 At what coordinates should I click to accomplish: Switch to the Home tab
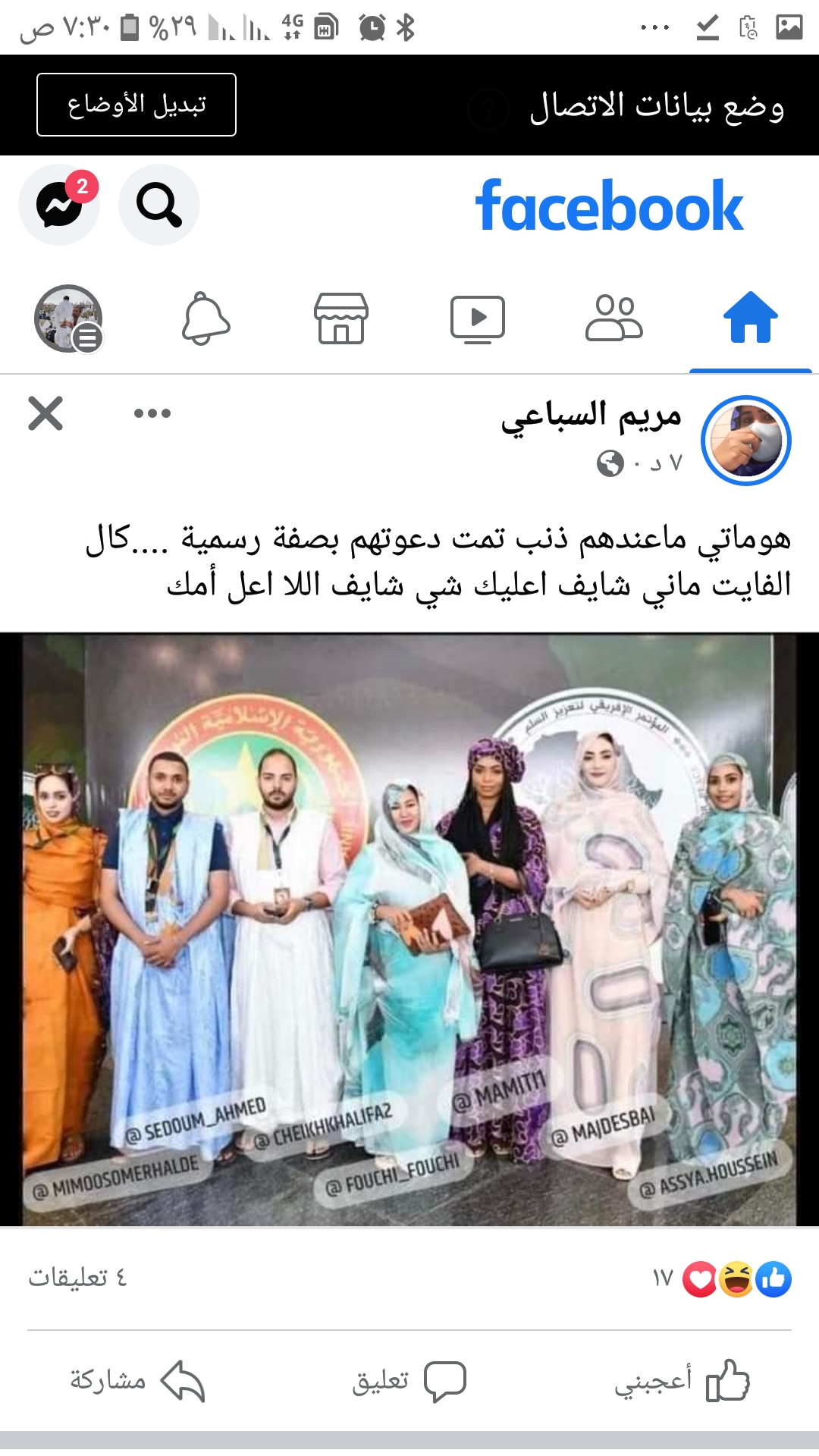[750, 318]
